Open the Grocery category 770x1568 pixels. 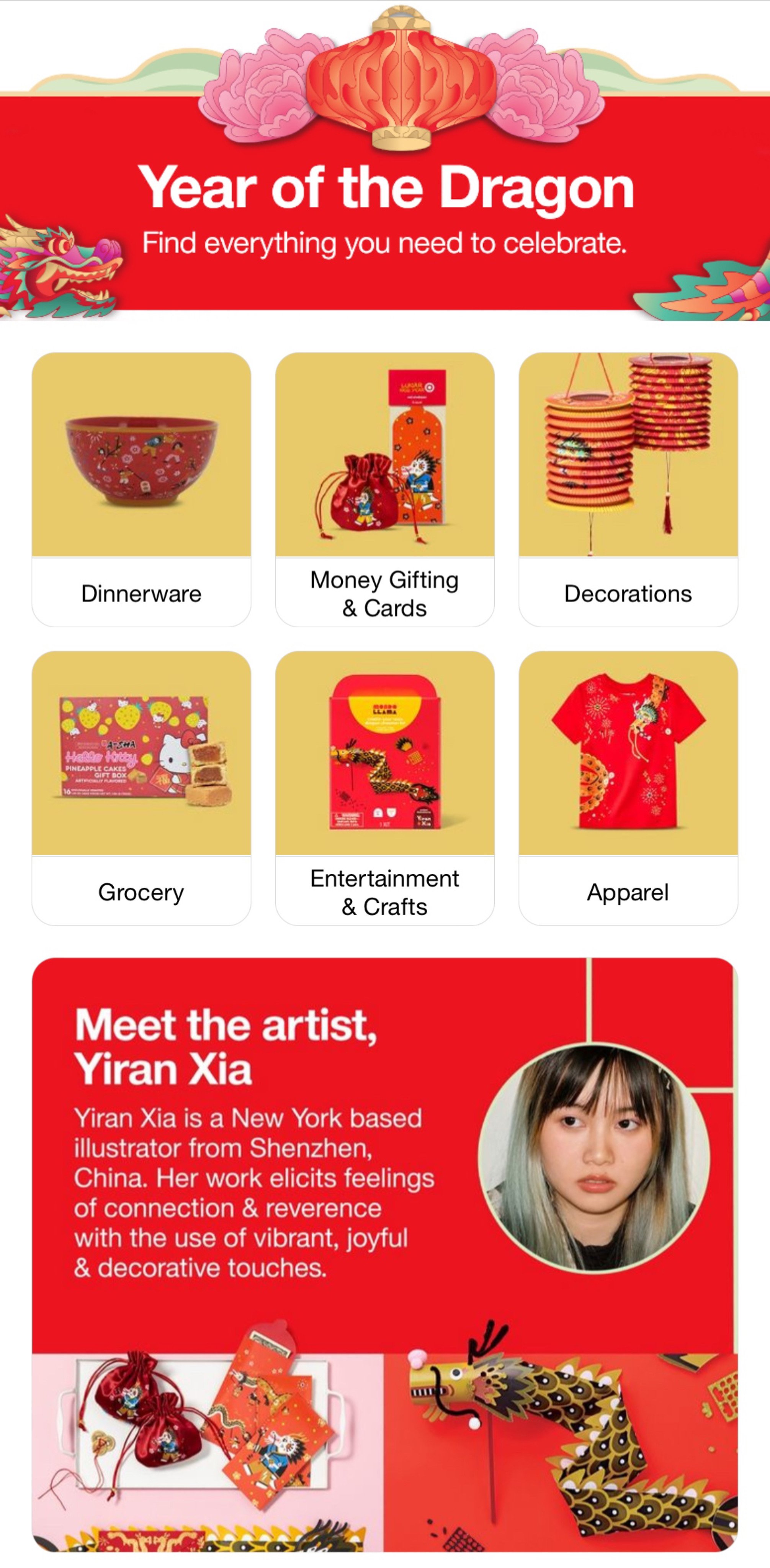[x=141, y=788]
